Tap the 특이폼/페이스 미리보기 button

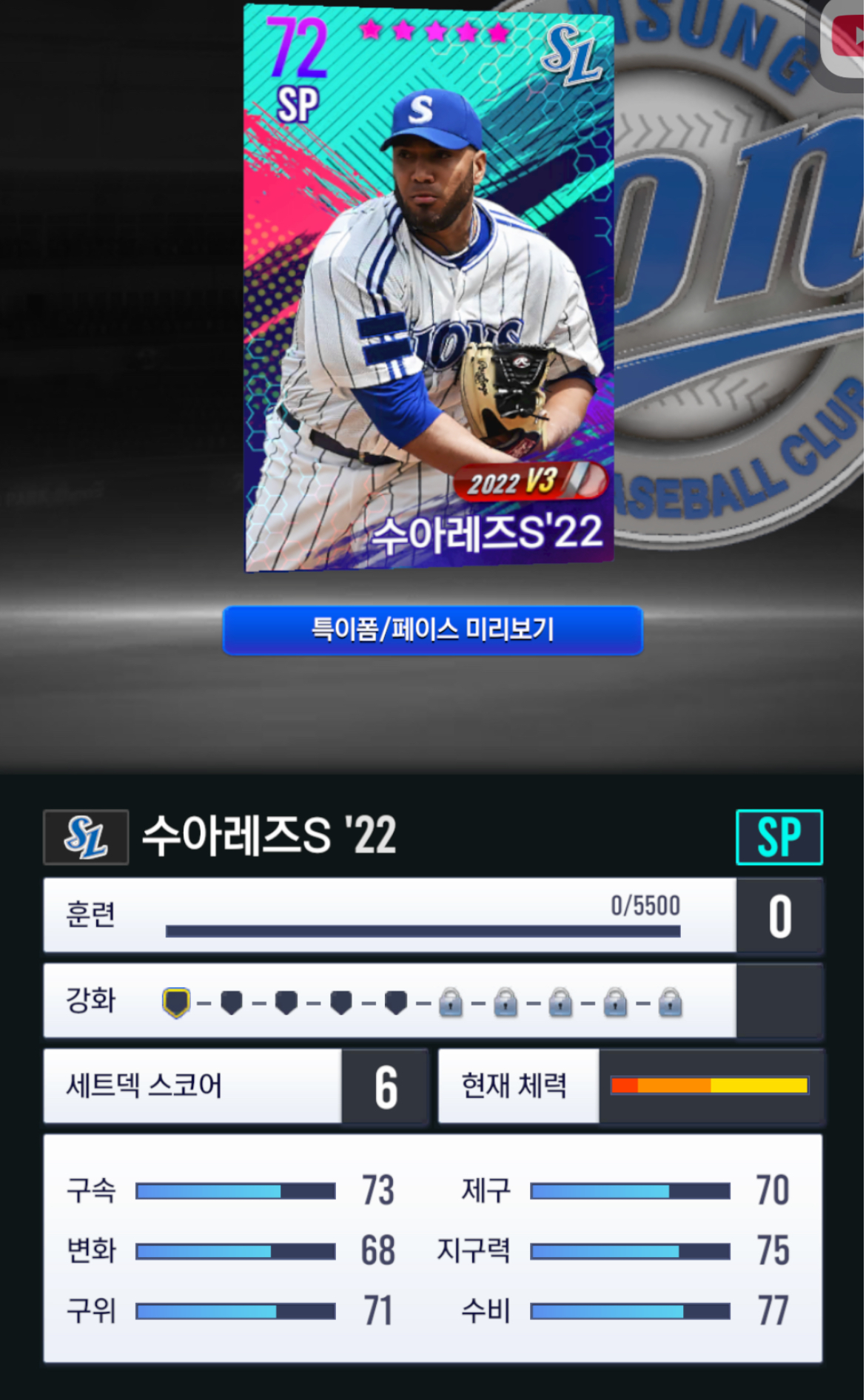432,630
